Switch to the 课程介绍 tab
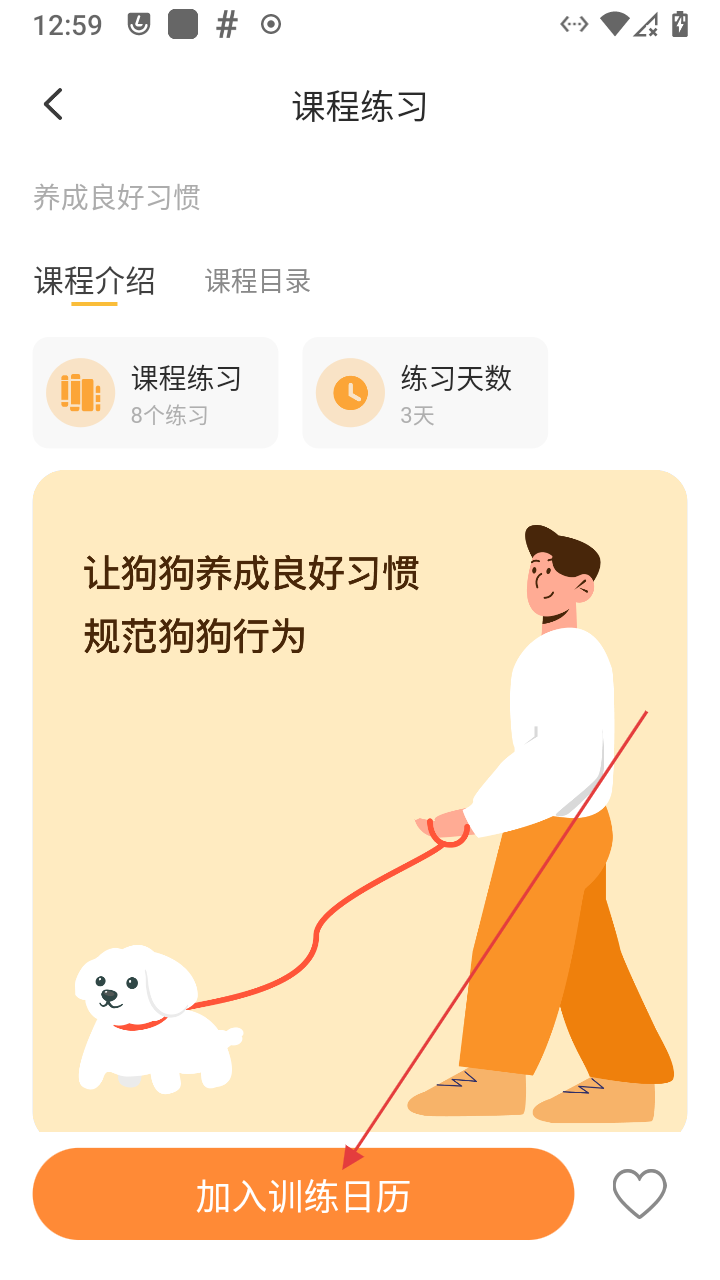Screen dimensions: 720x1280 [95, 281]
